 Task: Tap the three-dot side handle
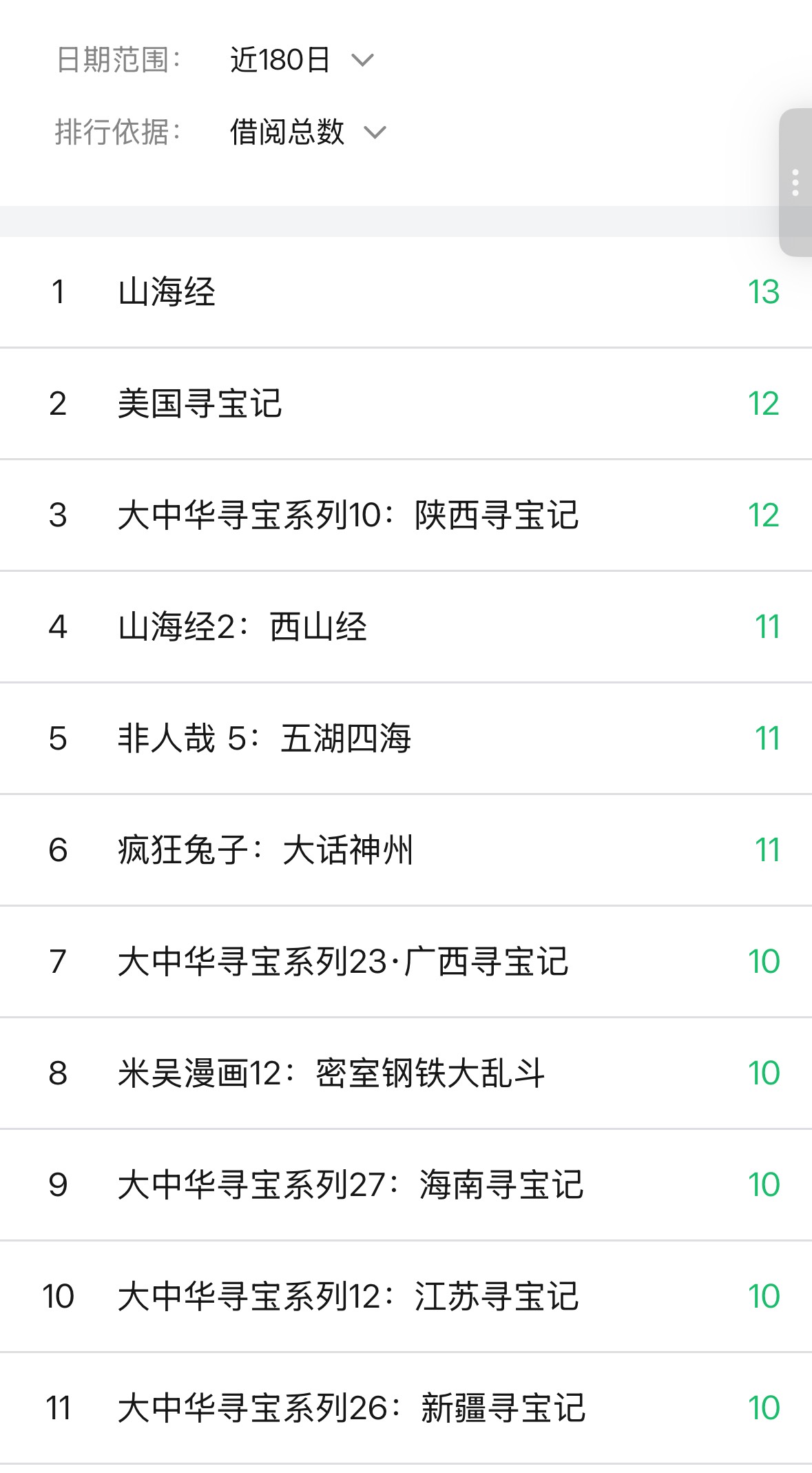795,183
